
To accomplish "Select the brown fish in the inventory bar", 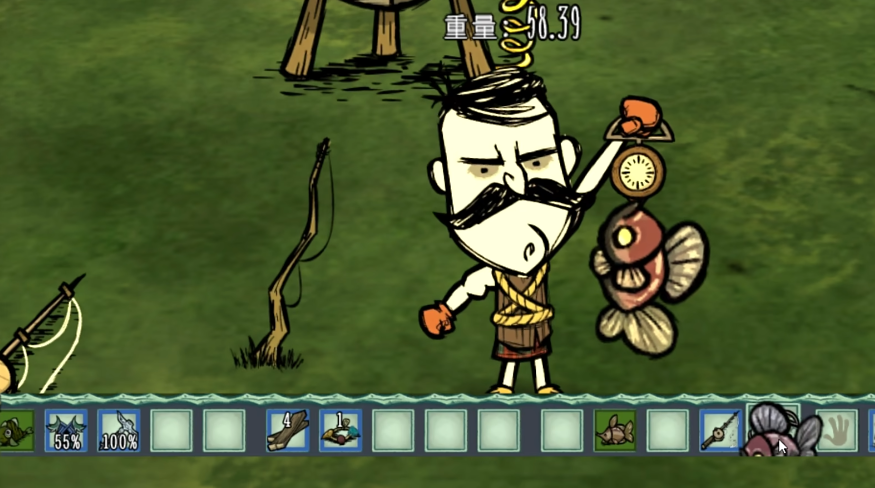I will point(614,430).
